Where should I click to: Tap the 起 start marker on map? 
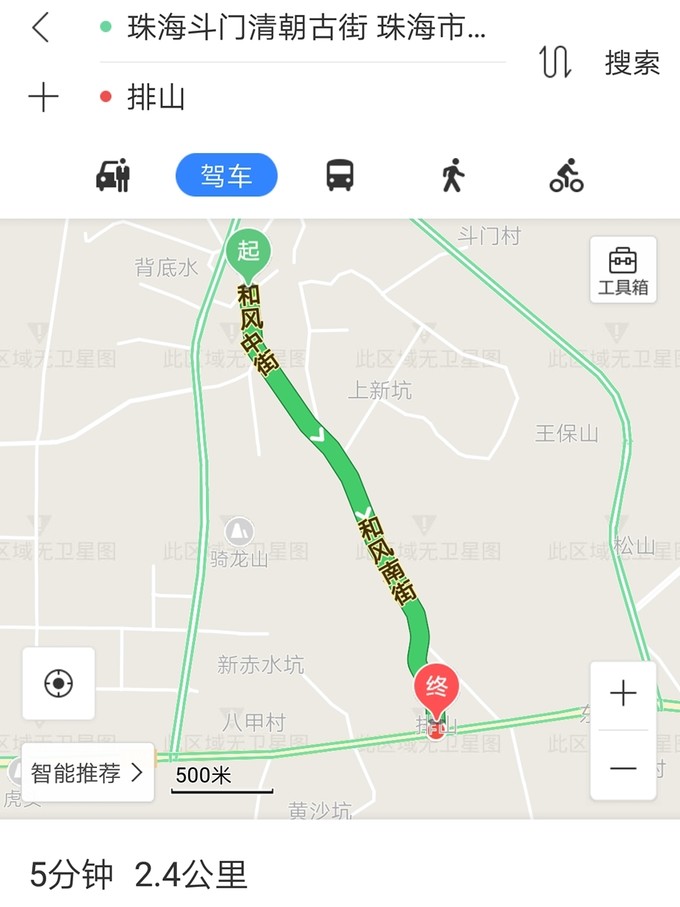247,252
